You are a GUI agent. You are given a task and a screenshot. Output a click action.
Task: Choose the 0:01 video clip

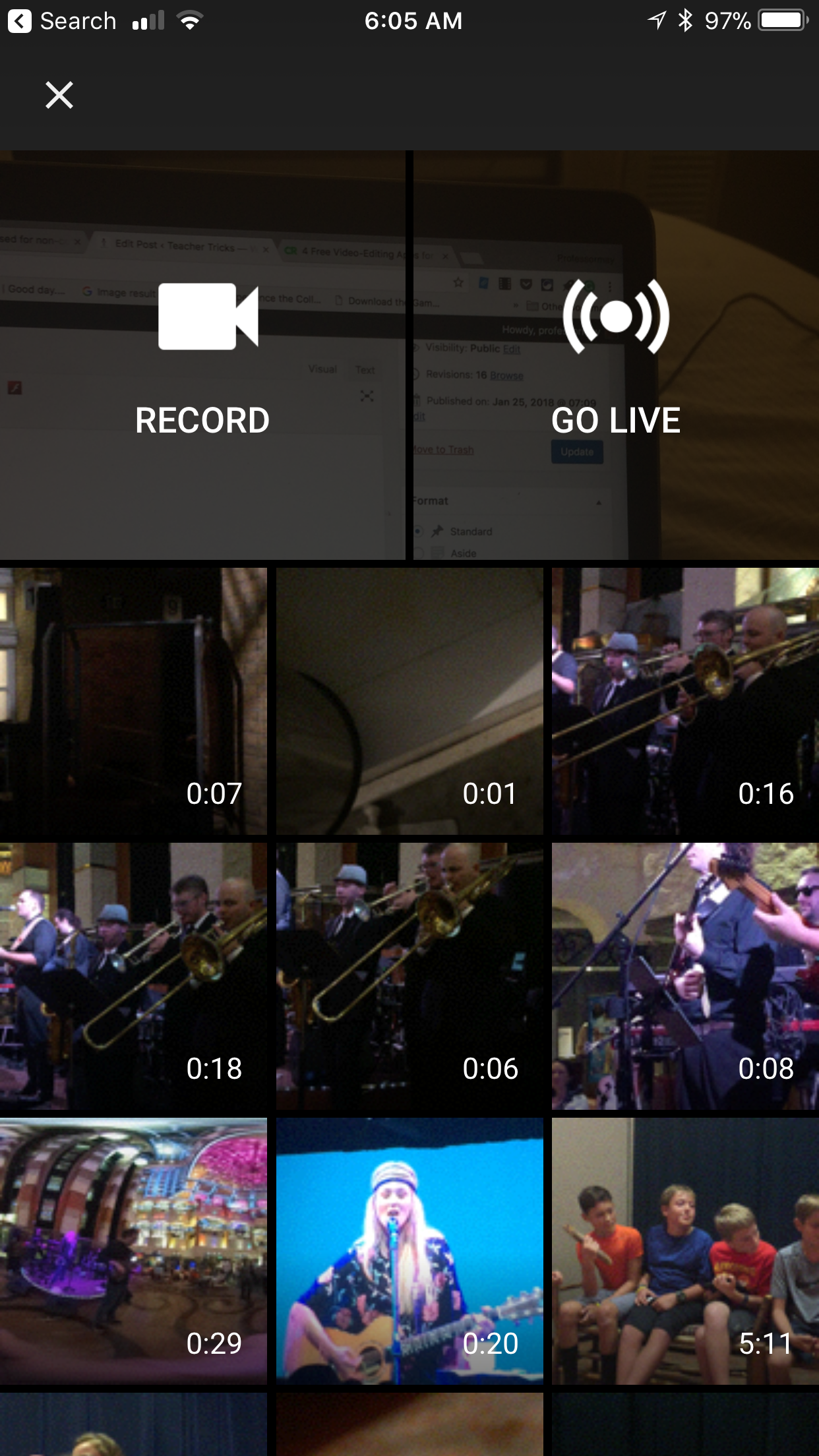tap(409, 701)
